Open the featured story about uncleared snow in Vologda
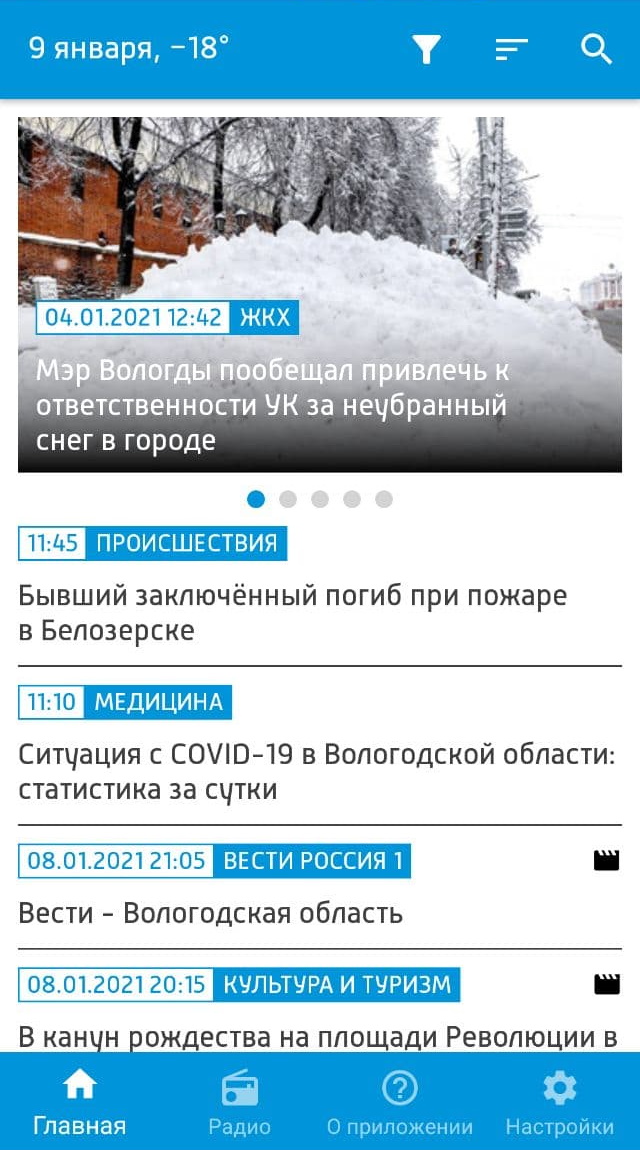This screenshot has height=1150, width=640. (x=320, y=294)
